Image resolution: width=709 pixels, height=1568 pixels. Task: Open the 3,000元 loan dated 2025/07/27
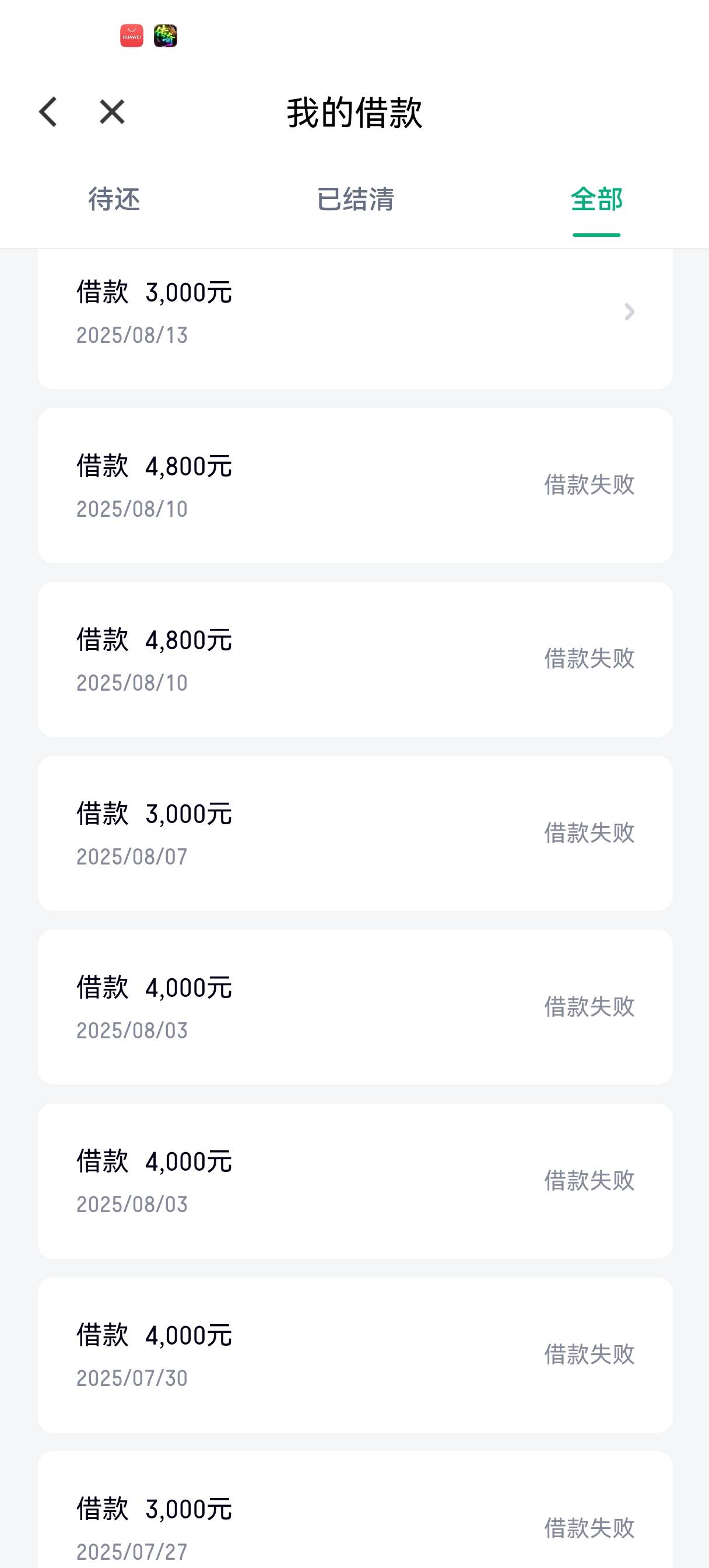(356, 1510)
